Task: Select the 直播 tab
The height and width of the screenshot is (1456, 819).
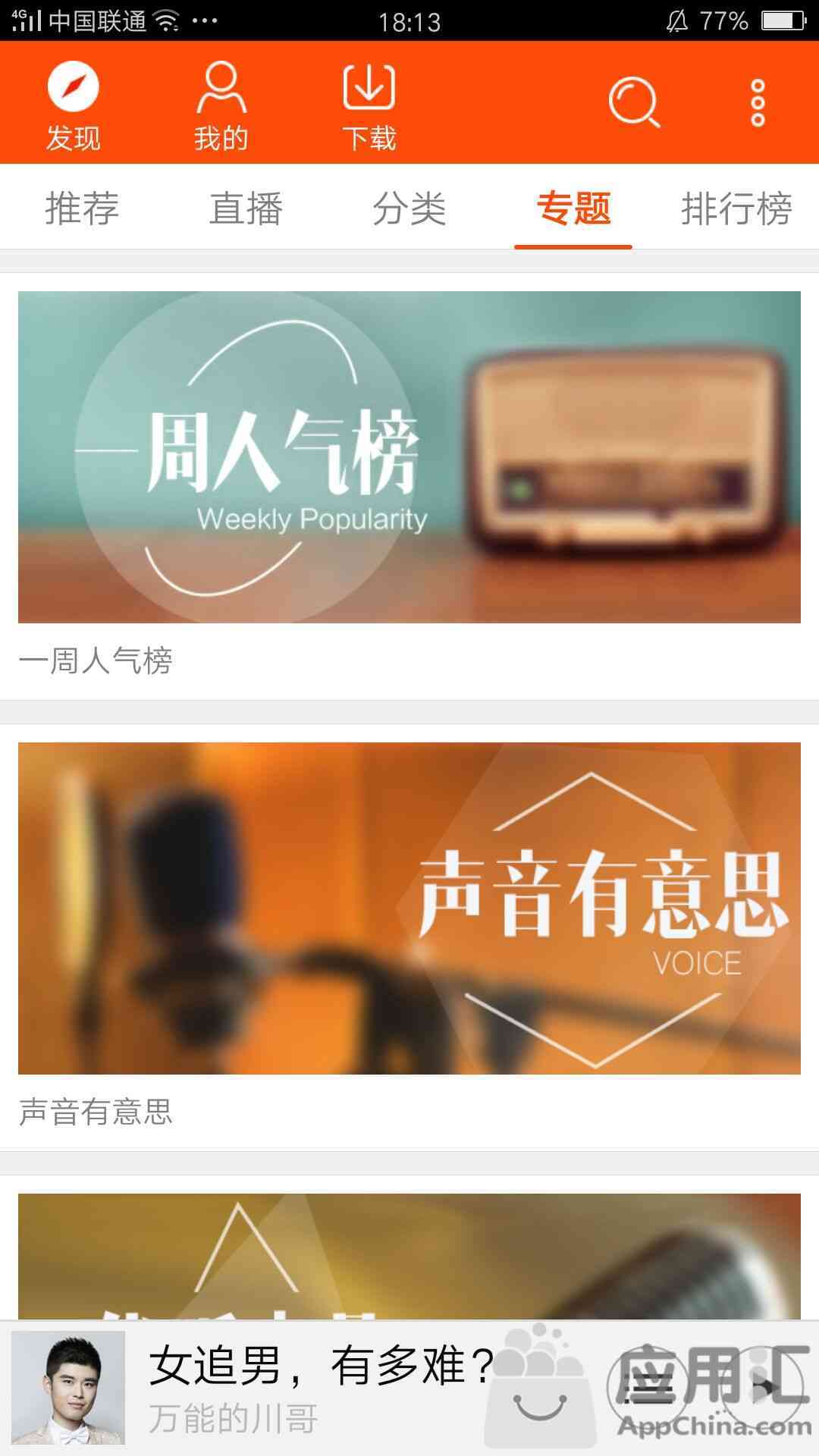Action: (x=246, y=208)
